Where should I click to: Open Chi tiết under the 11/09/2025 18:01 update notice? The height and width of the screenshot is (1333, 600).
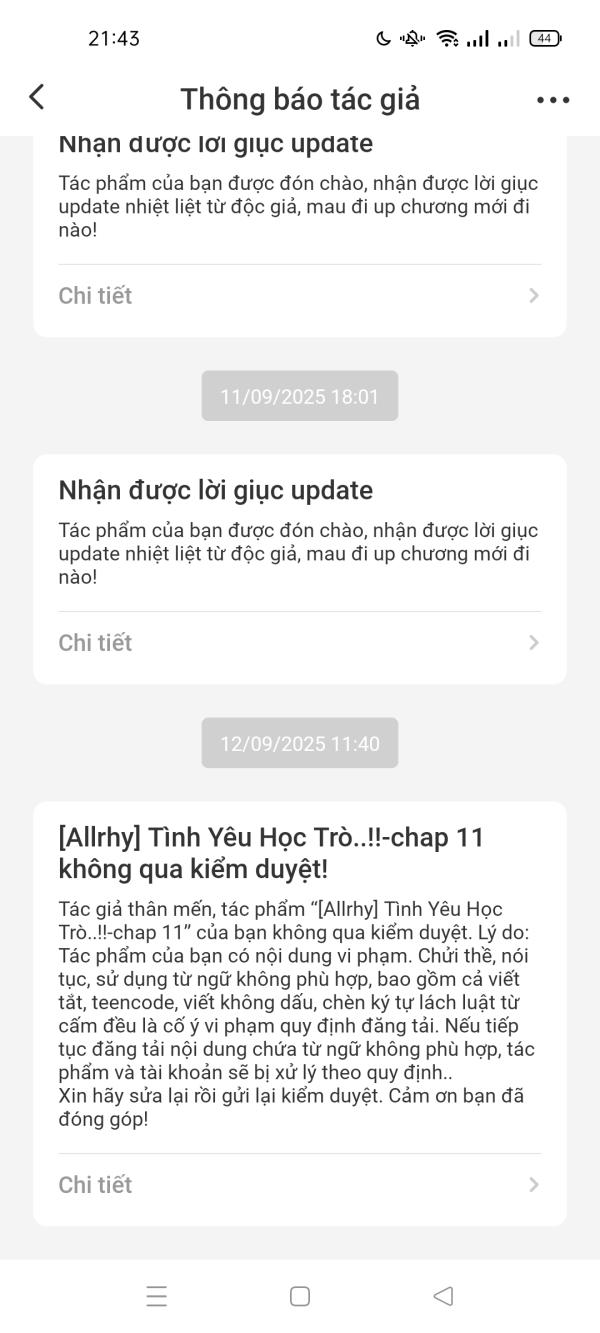(x=299, y=643)
